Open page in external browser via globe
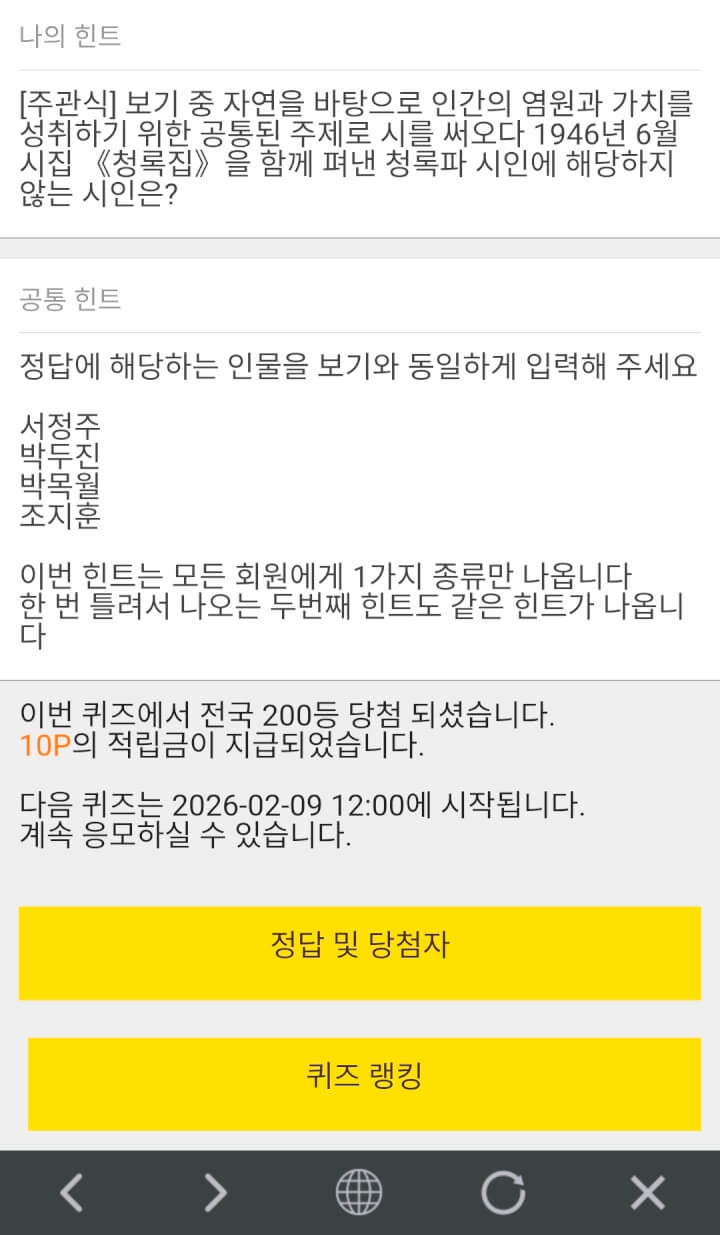 pos(359,1192)
